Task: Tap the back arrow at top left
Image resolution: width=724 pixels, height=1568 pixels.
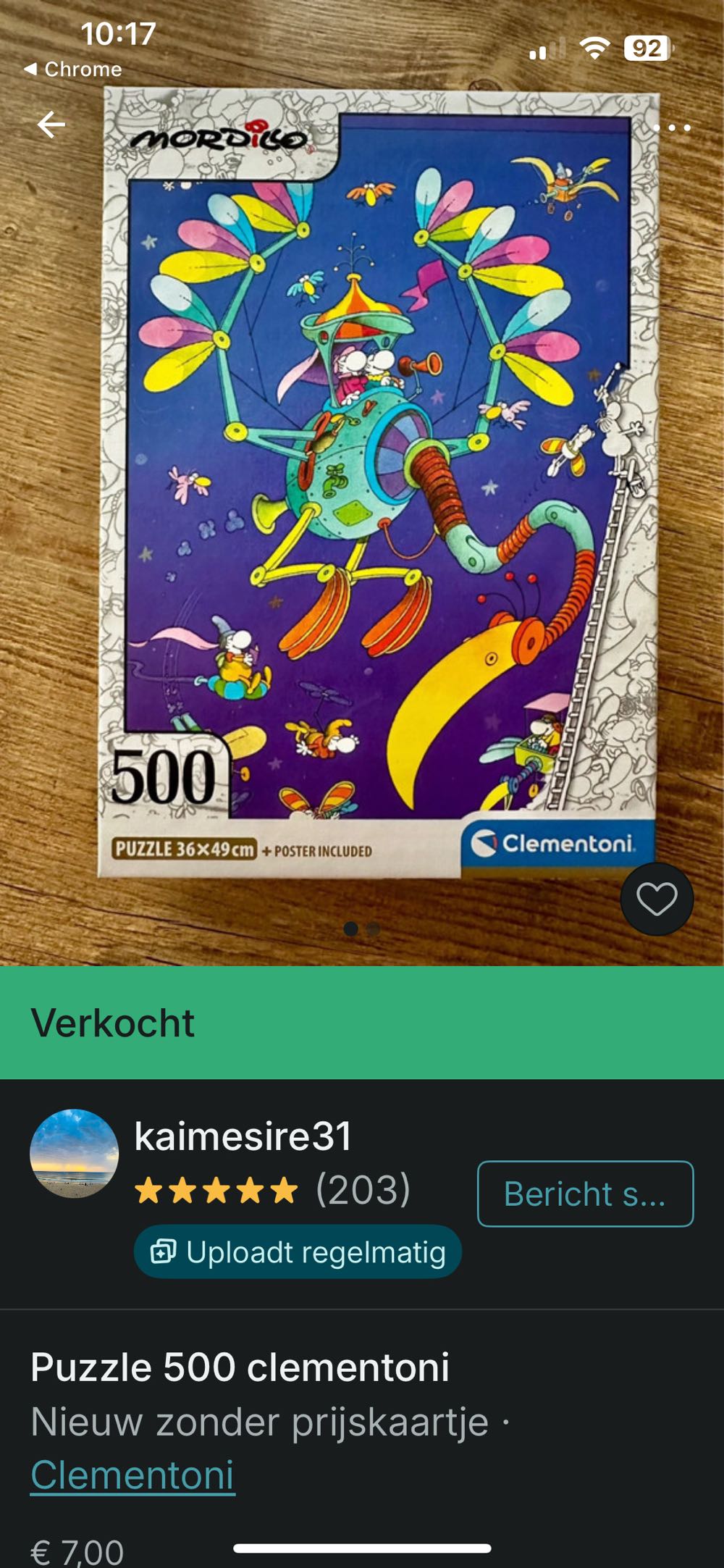Action: [x=50, y=125]
